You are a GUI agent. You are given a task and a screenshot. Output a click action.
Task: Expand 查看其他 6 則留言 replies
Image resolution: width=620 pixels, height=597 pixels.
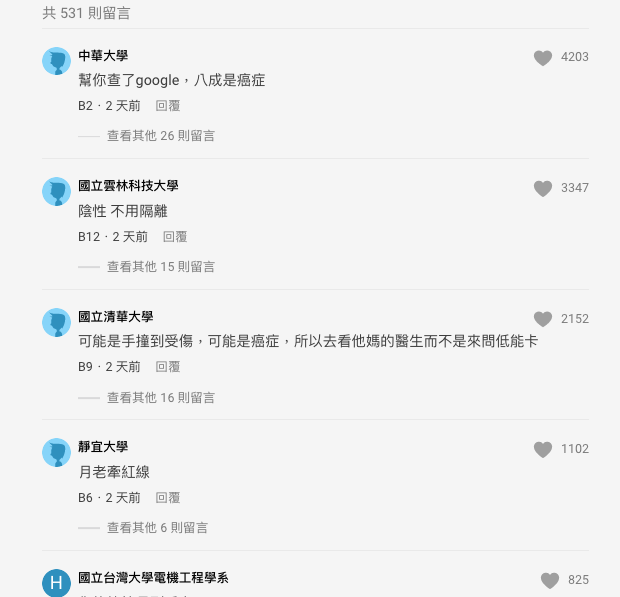(157, 528)
